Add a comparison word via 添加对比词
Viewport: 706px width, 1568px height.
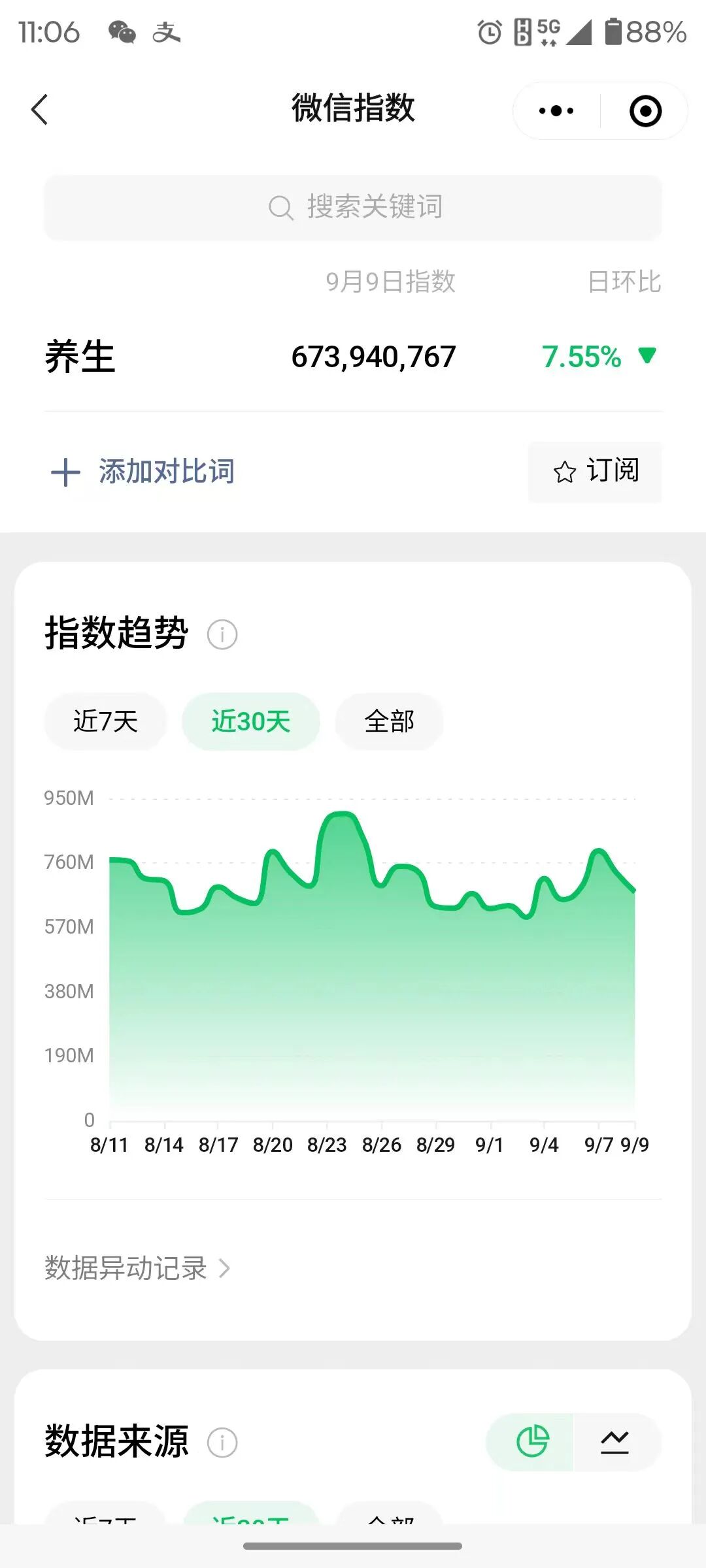click(x=144, y=472)
